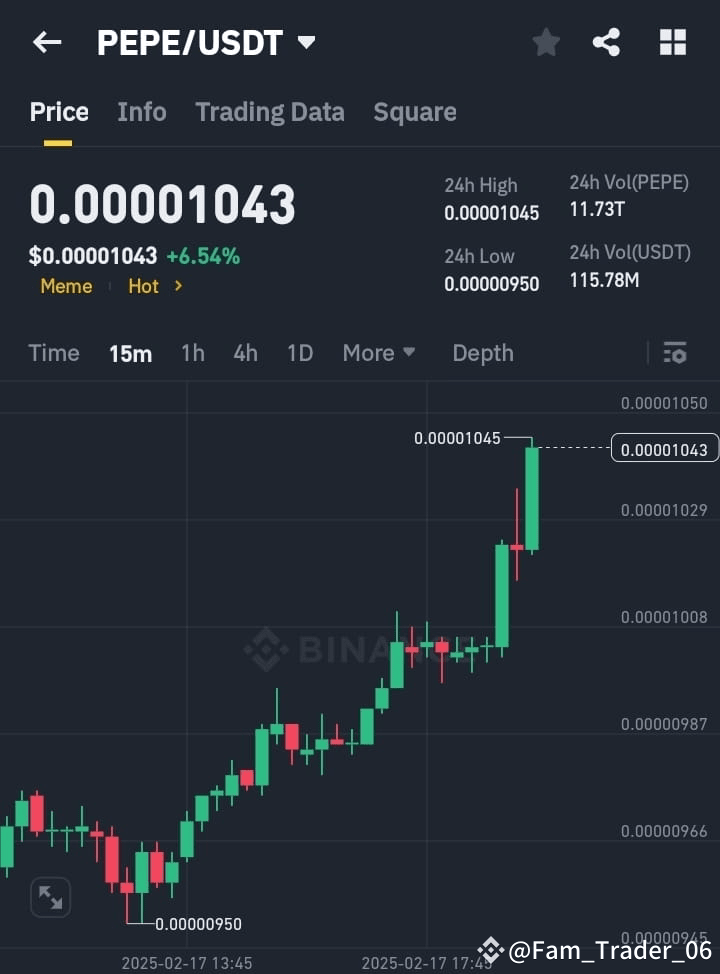Open the share icon
720x974 pixels.
pyautogui.click(x=607, y=42)
